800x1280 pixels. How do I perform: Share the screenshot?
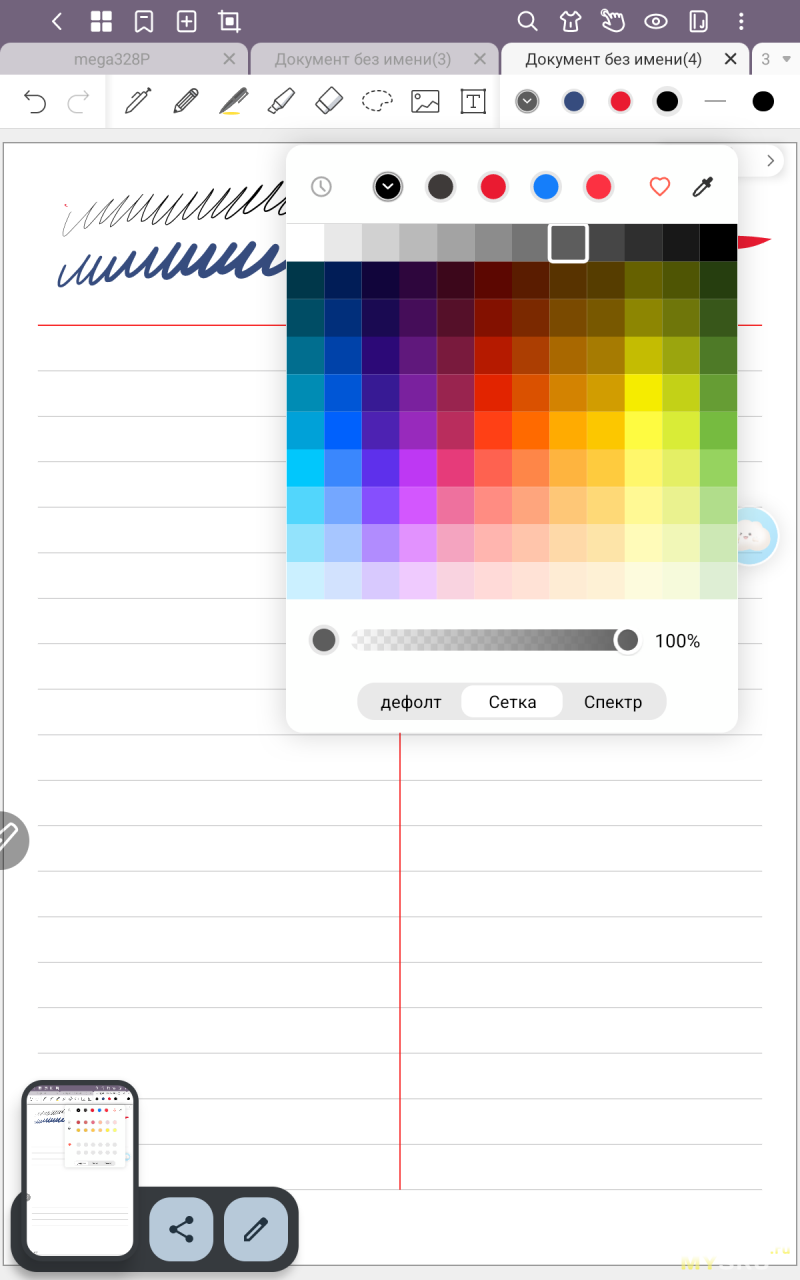click(181, 1229)
